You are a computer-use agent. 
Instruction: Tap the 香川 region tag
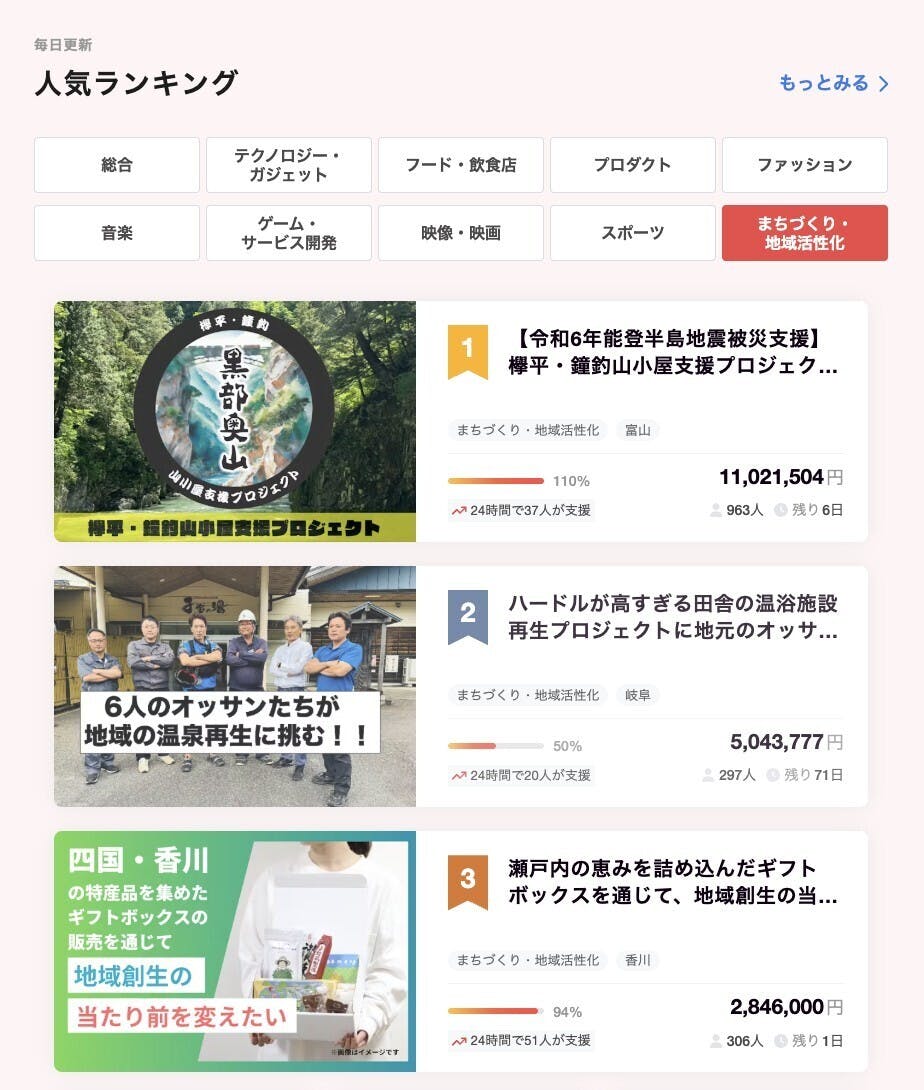637,960
